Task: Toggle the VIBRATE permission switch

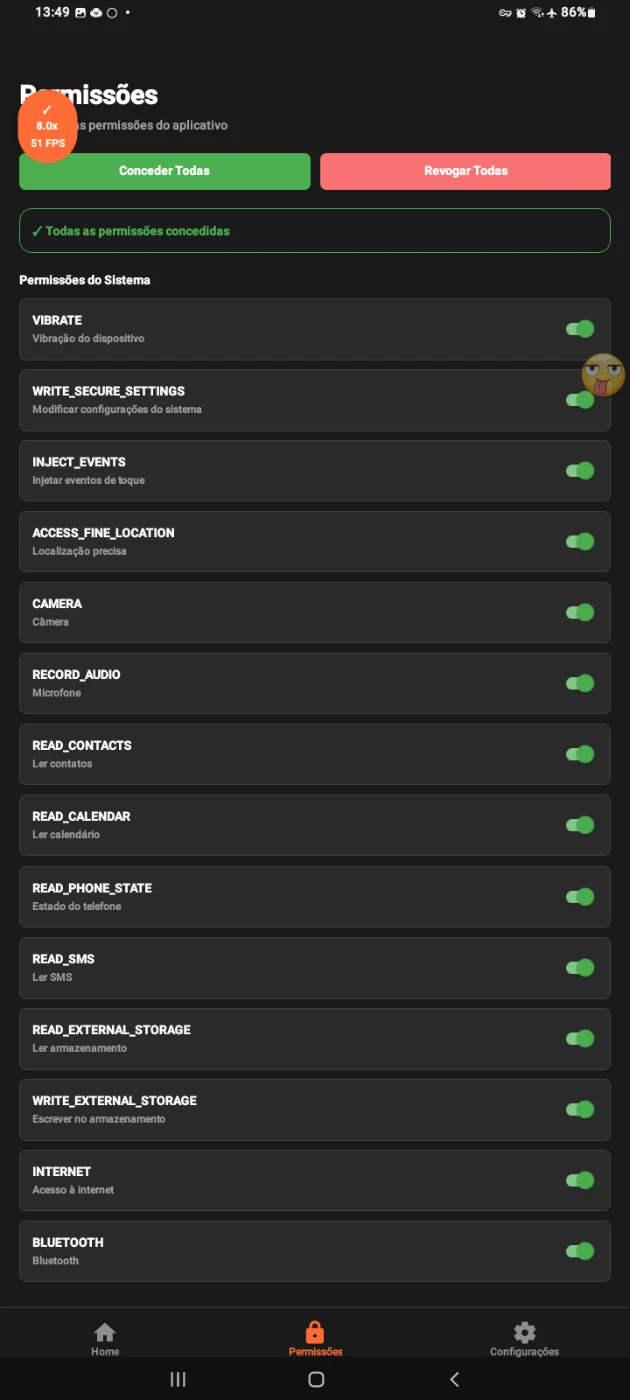Action: click(580, 329)
